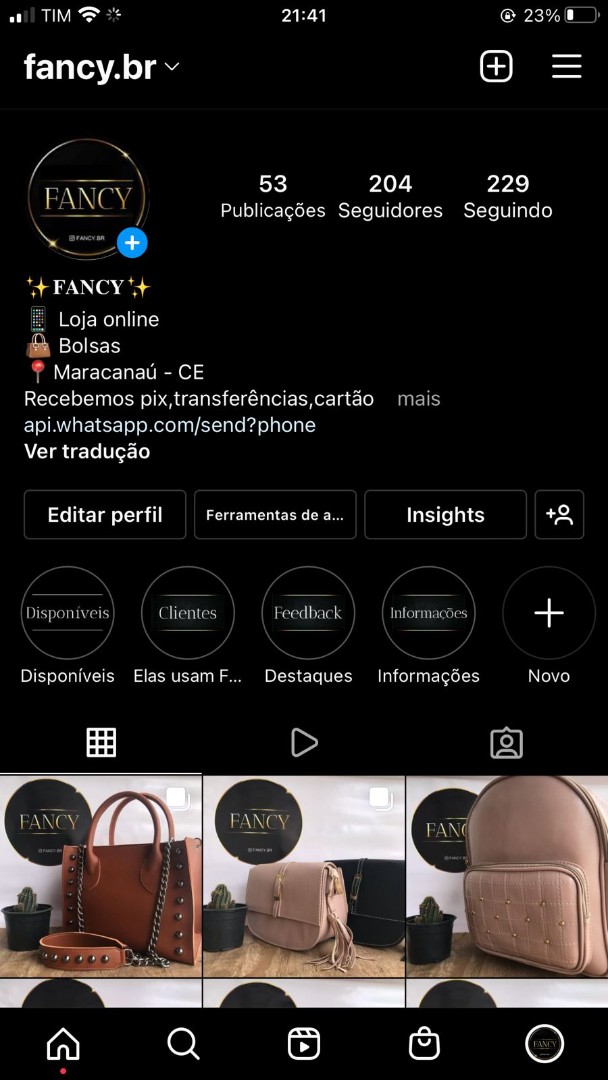
Task: Create a Novo highlight
Action: click(x=549, y=613)
